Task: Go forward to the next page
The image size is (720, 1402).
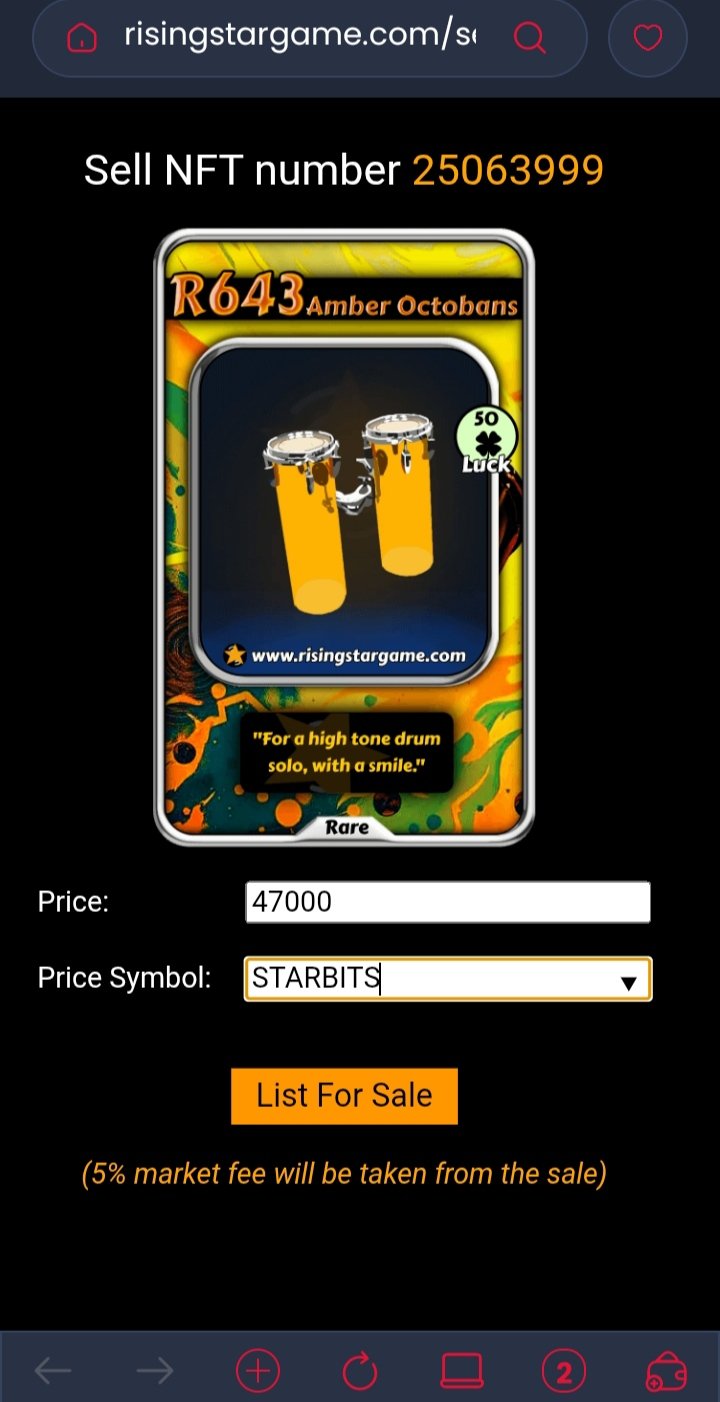Action: click(x=155, y=1371)
